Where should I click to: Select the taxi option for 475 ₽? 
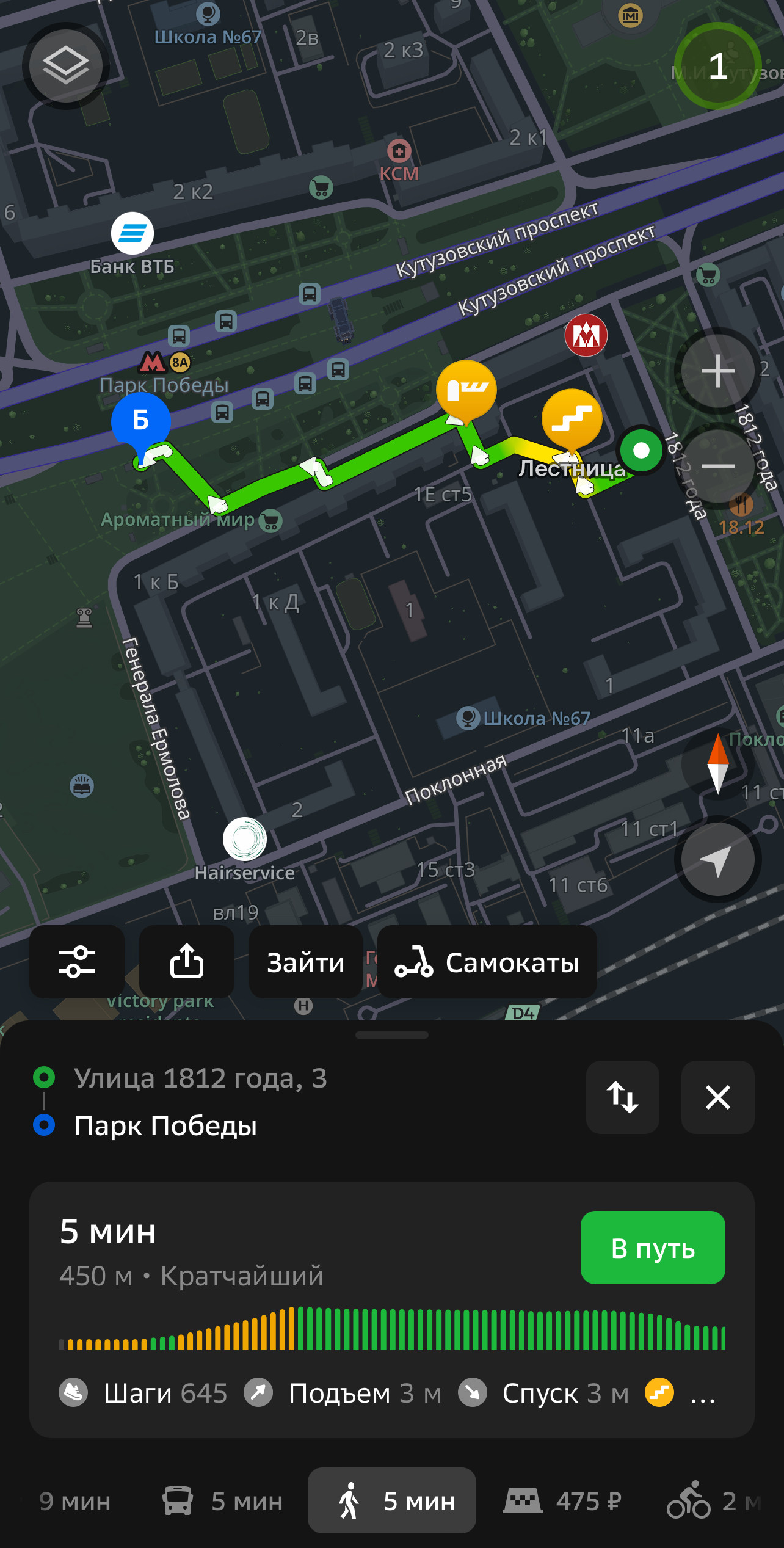click(x=563, y=1501)
